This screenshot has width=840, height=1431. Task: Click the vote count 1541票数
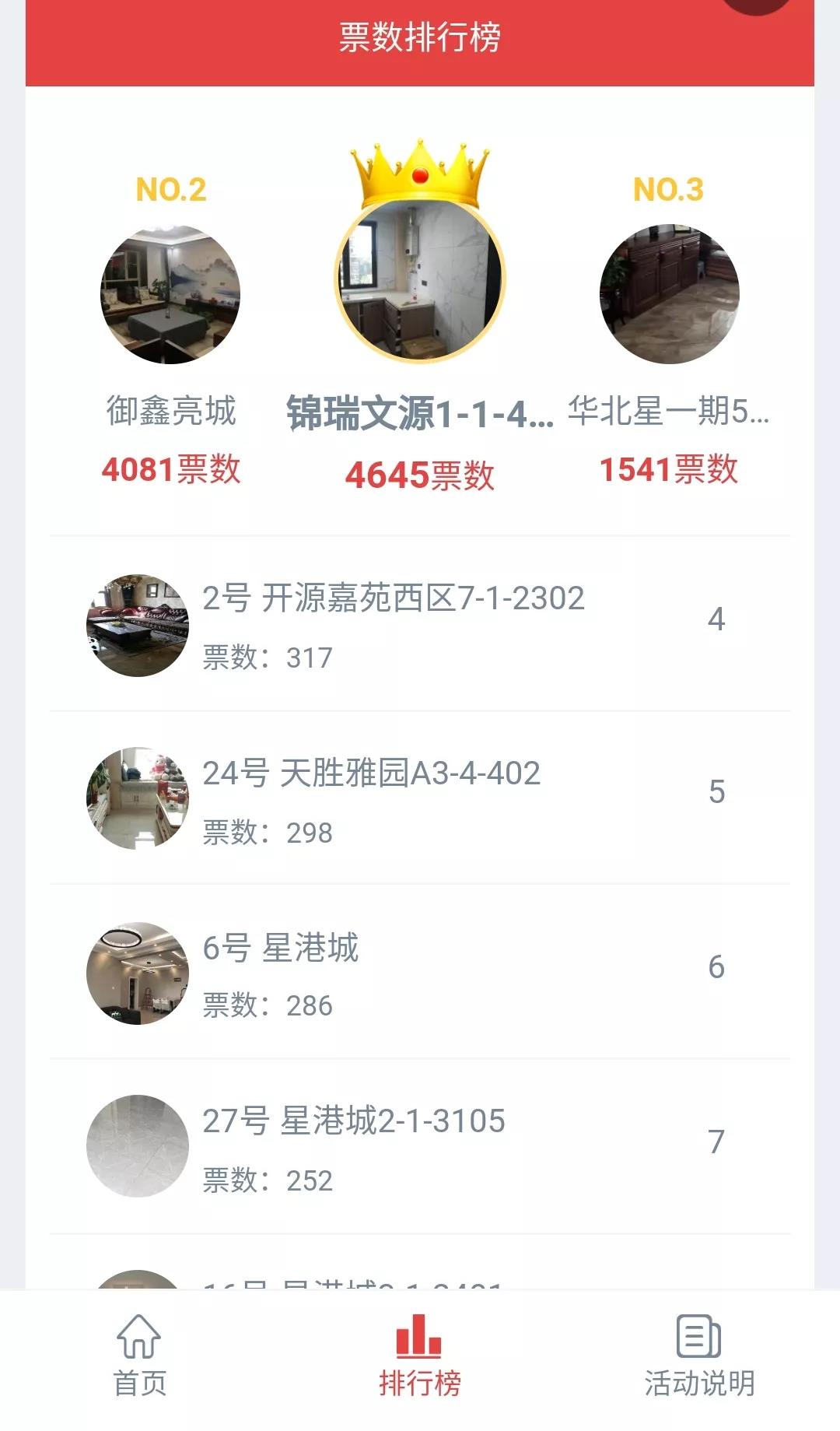pyautogui.click(x=669, y=468)
